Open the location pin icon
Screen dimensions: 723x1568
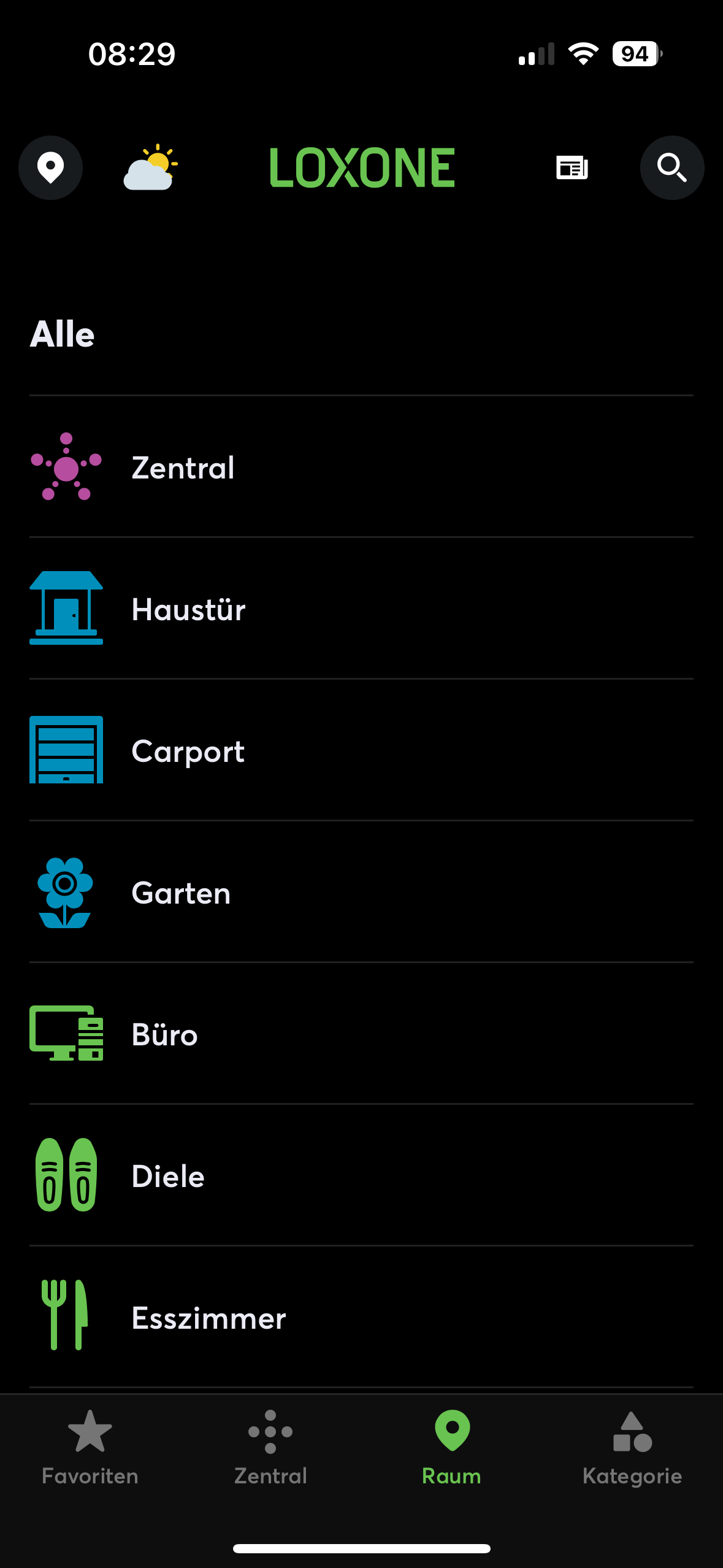50,167
